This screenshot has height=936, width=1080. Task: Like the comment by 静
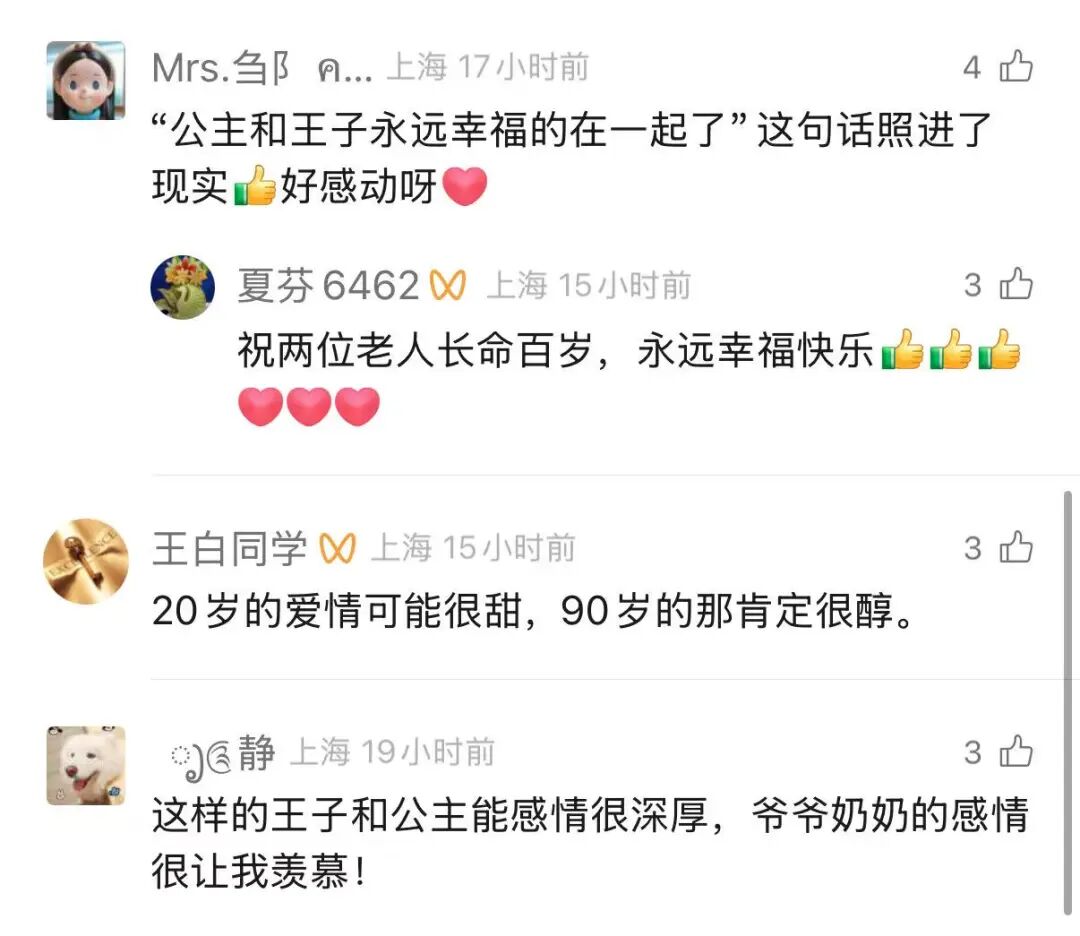[1016, 752]
